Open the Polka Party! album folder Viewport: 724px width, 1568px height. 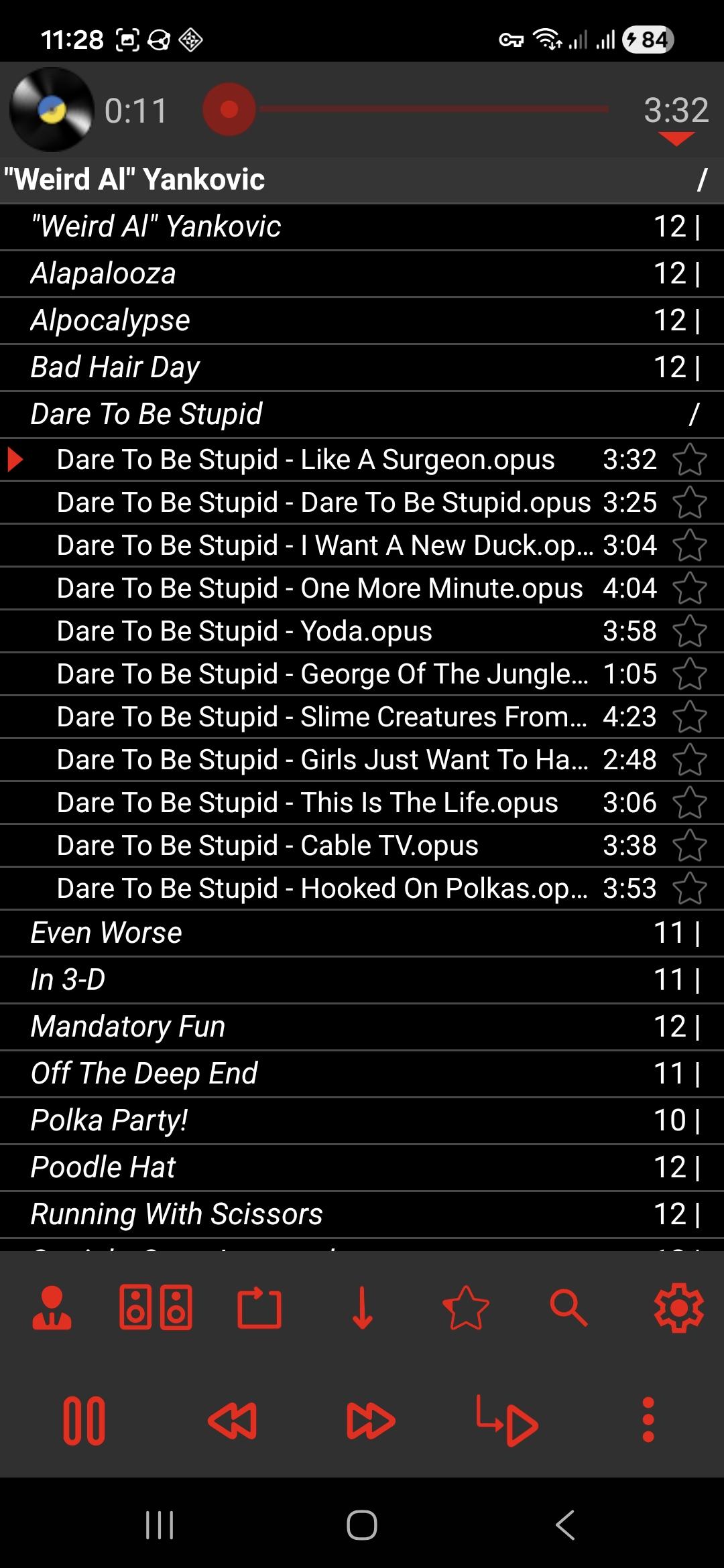pyautogui.click(x=109, y=1120)
